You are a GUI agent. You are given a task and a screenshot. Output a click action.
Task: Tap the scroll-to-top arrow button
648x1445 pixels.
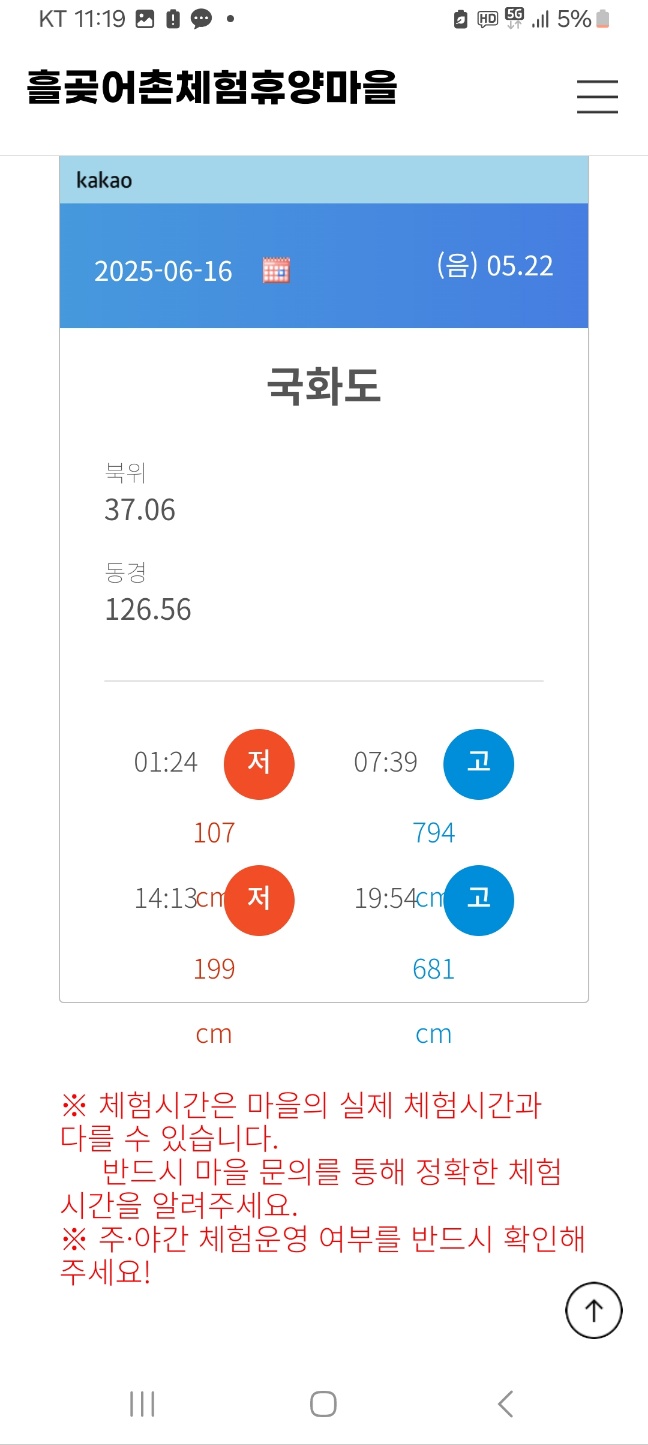(x=594, y=1310)
